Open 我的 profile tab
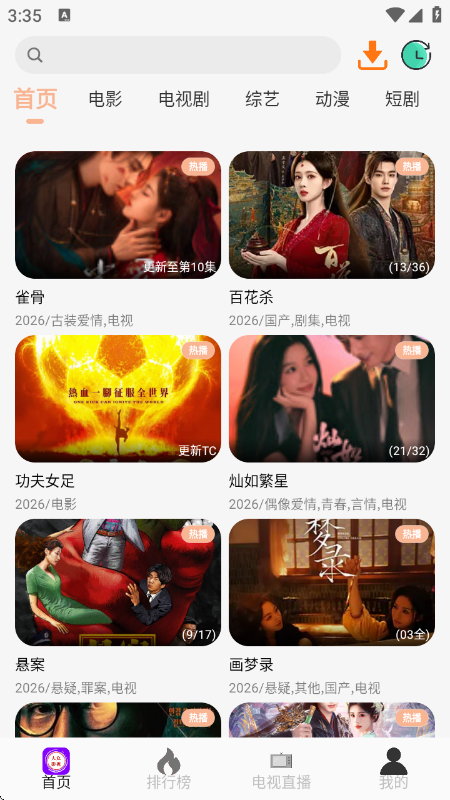This screenshot has height=800, width=450. pyautogui.click(x=393, y=769)
